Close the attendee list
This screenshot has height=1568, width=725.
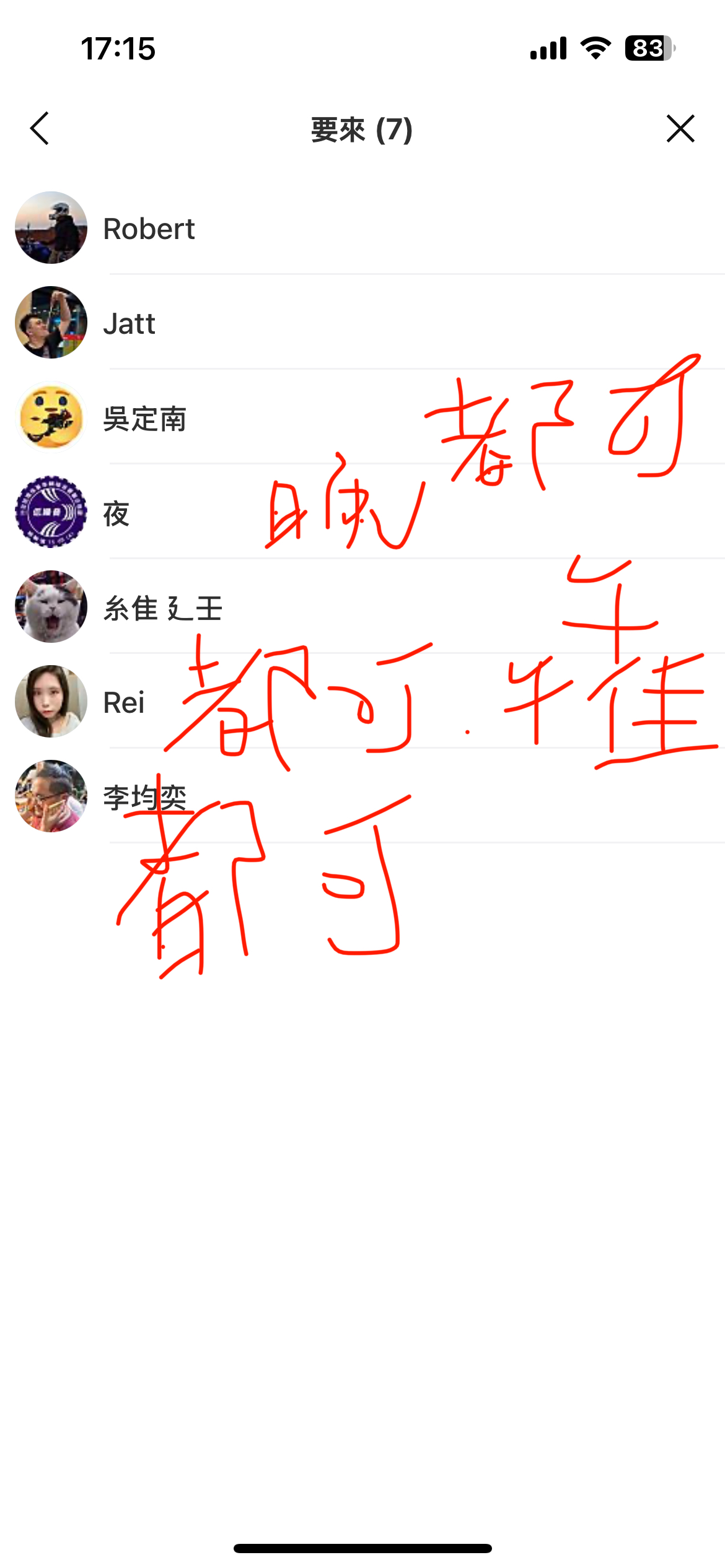tap(680, 129)
